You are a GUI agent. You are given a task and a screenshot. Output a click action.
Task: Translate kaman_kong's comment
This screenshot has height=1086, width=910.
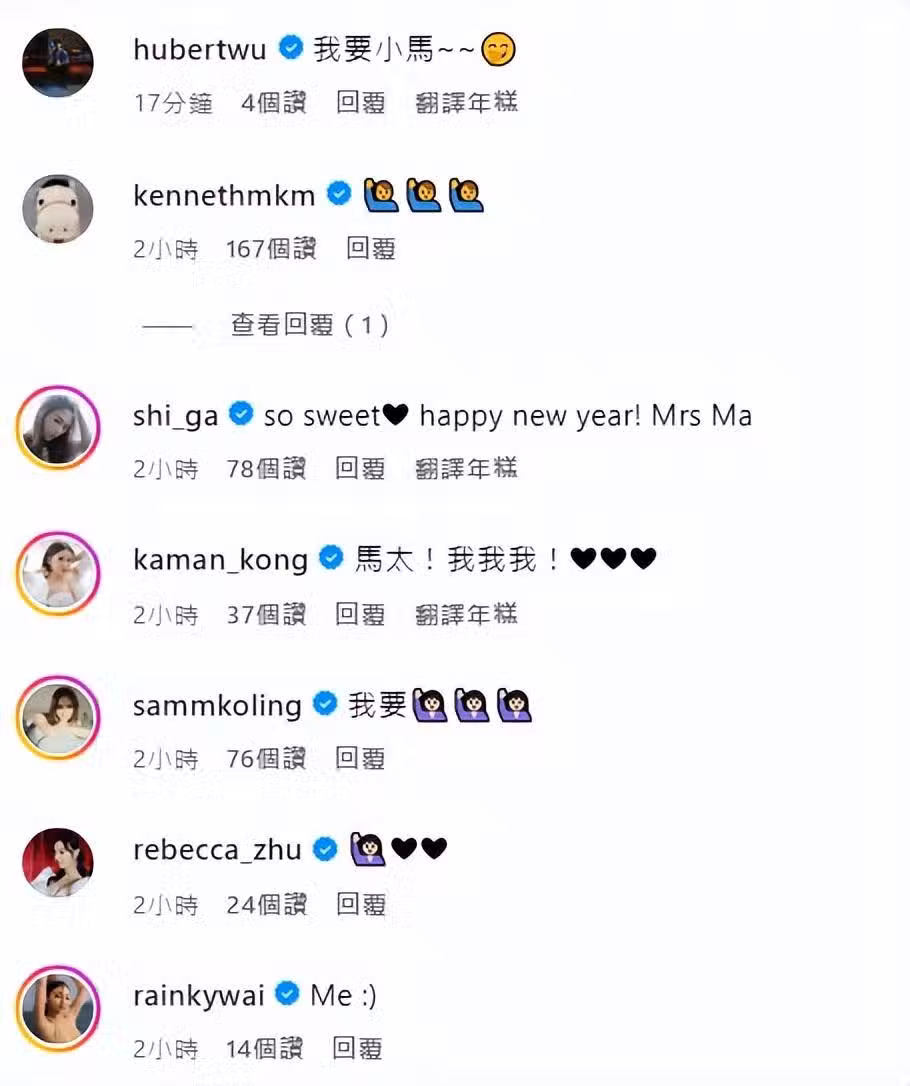466,614
